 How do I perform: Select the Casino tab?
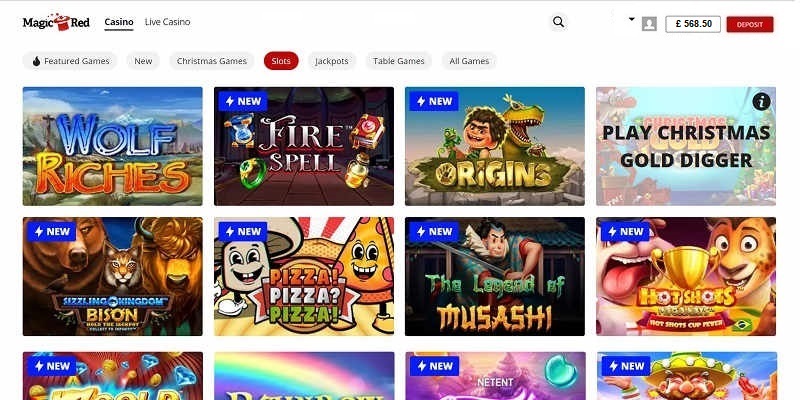point(118,22)
